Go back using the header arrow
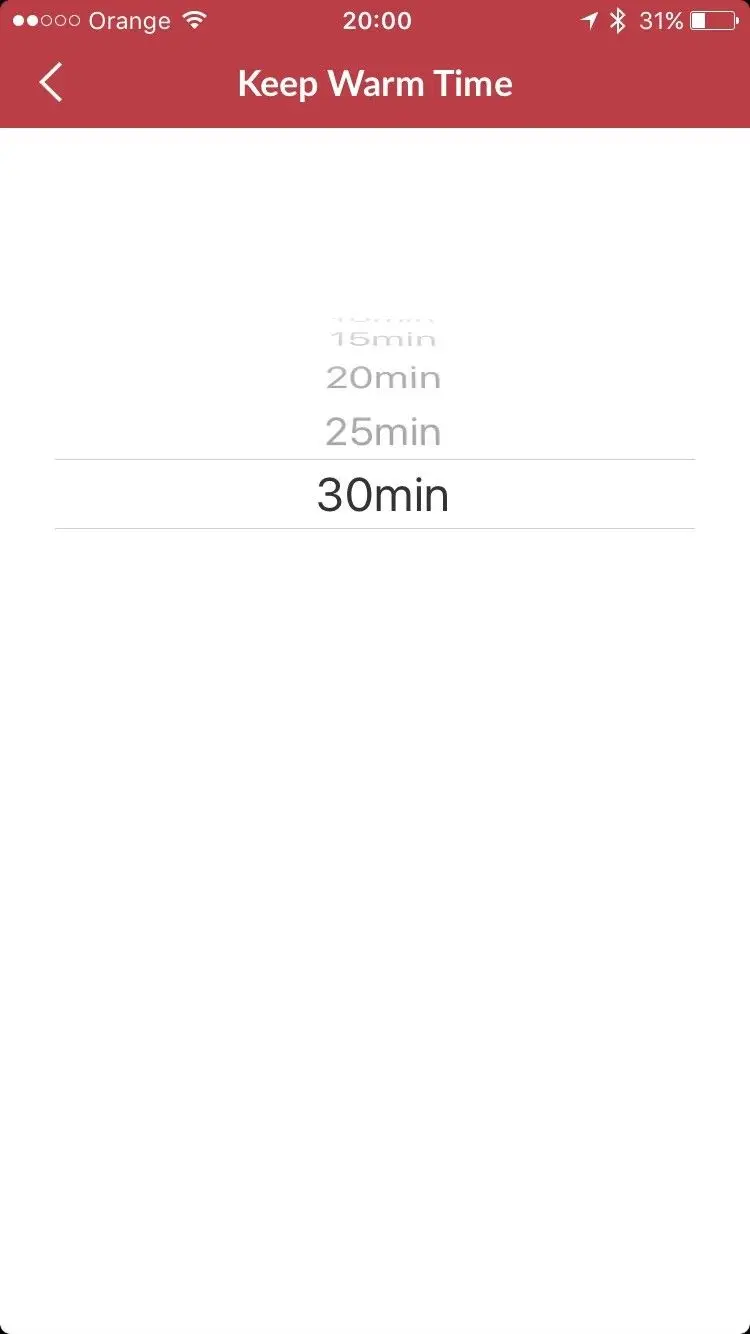 51,83
